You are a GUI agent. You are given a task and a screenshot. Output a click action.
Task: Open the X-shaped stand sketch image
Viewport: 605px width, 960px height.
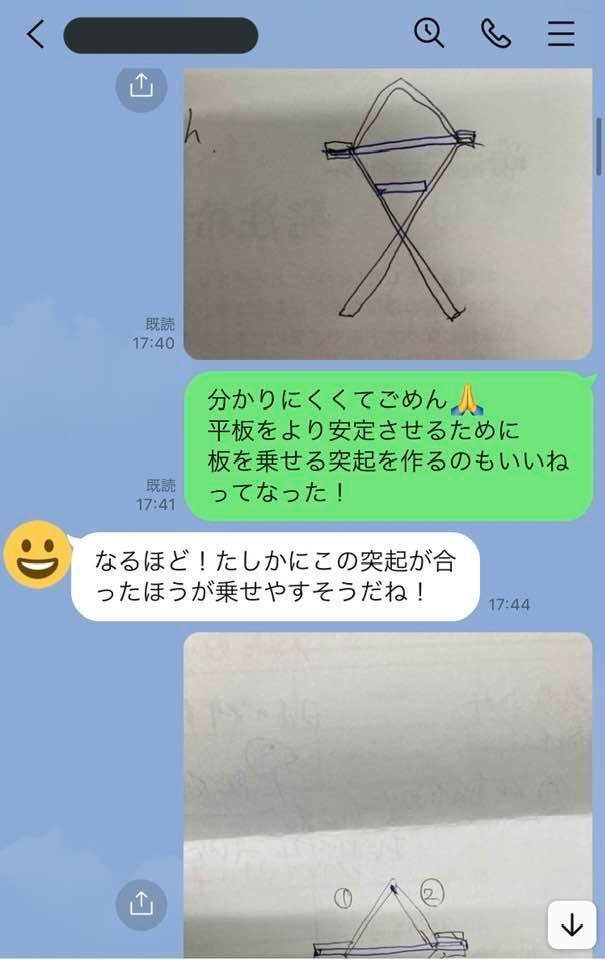point(388,213)
